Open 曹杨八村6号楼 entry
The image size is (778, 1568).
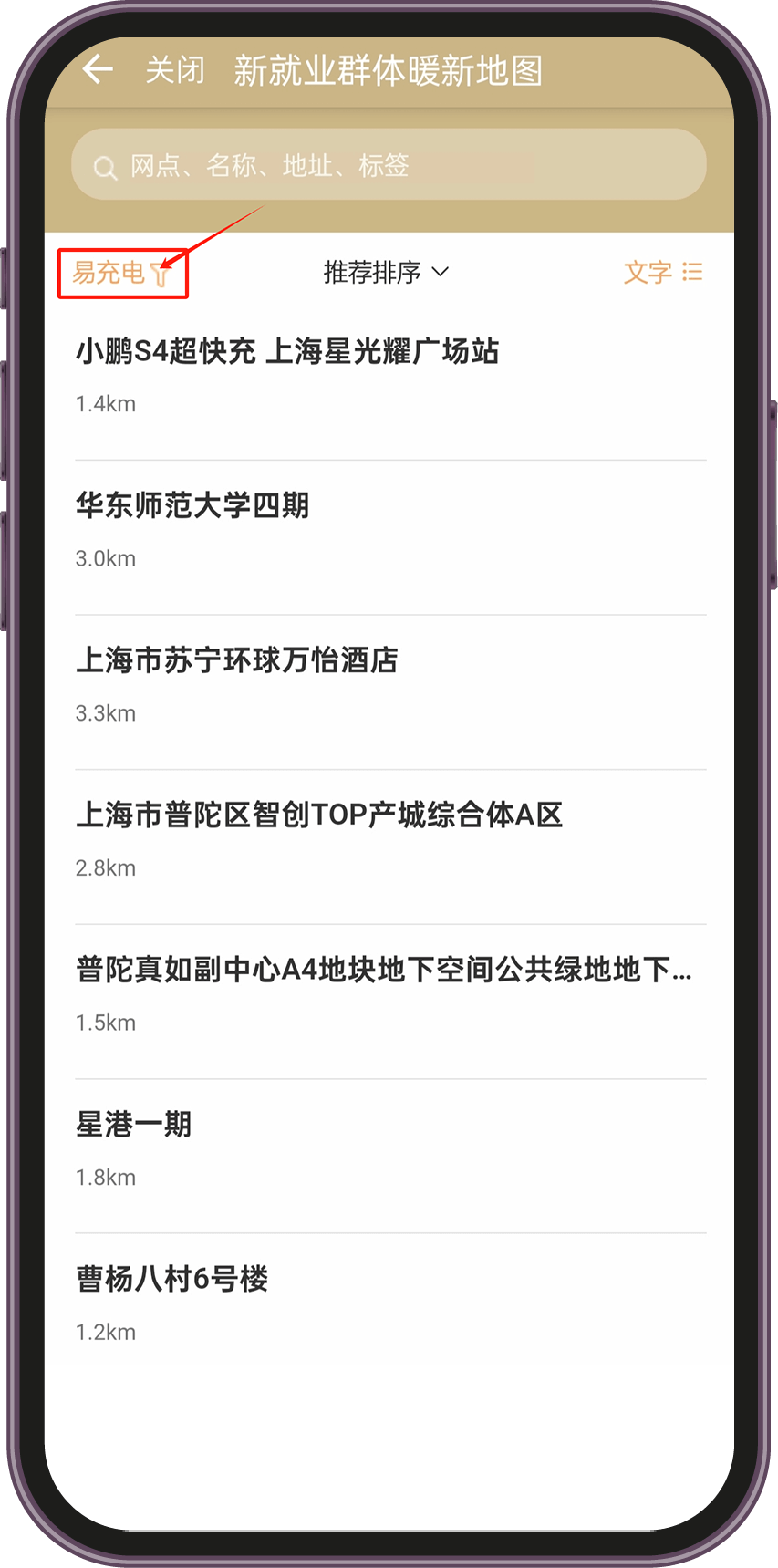tap(172, 1279)
